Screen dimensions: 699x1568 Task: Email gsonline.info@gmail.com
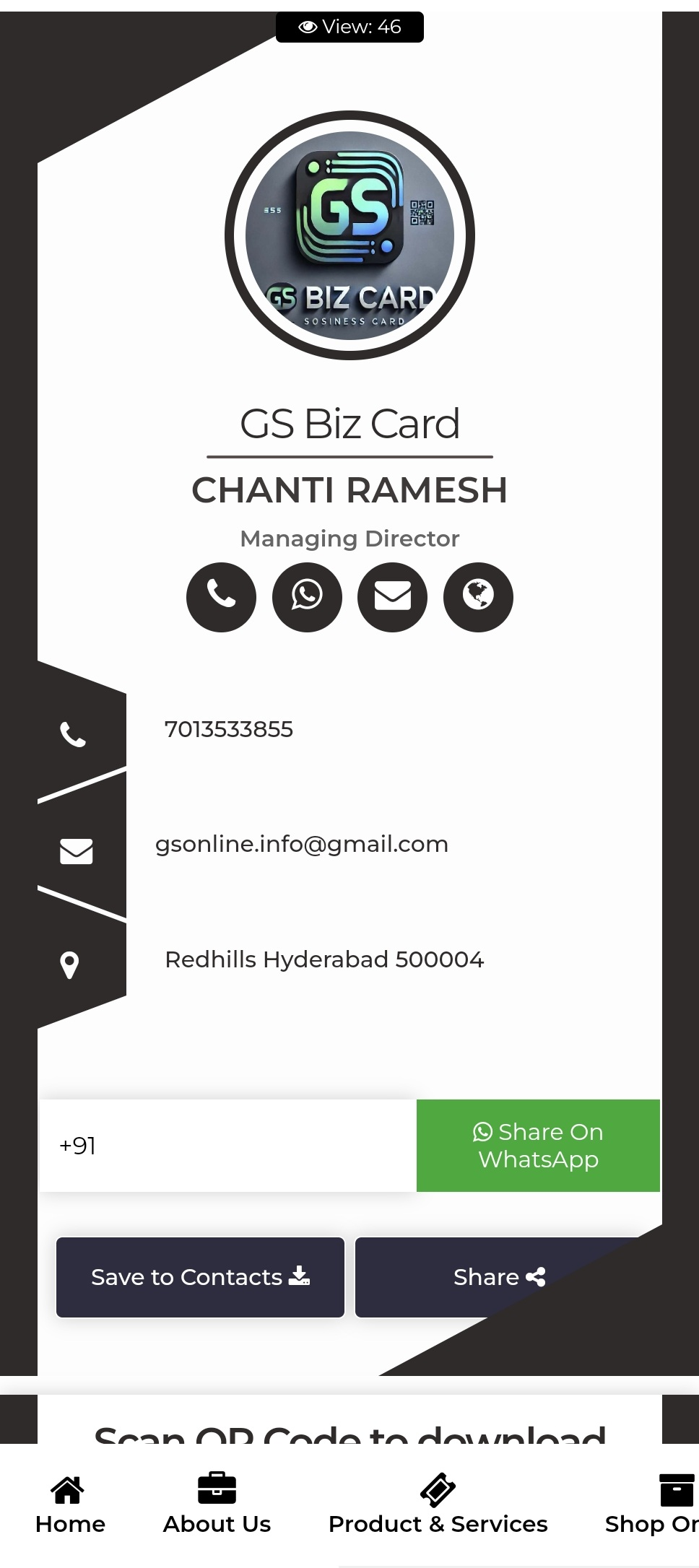point(302,844)
